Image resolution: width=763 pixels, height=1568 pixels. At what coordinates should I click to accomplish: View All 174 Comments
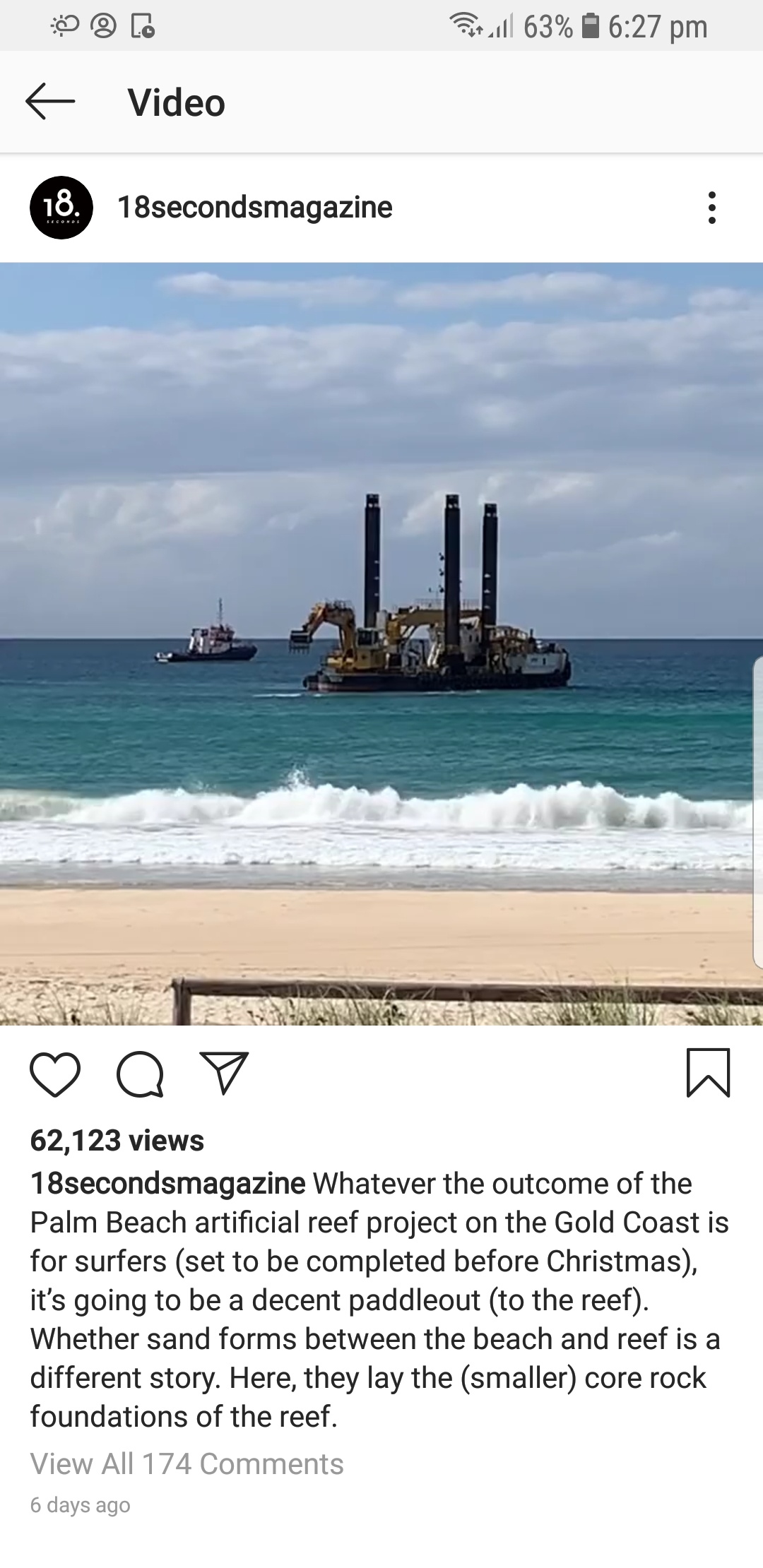187,1464
